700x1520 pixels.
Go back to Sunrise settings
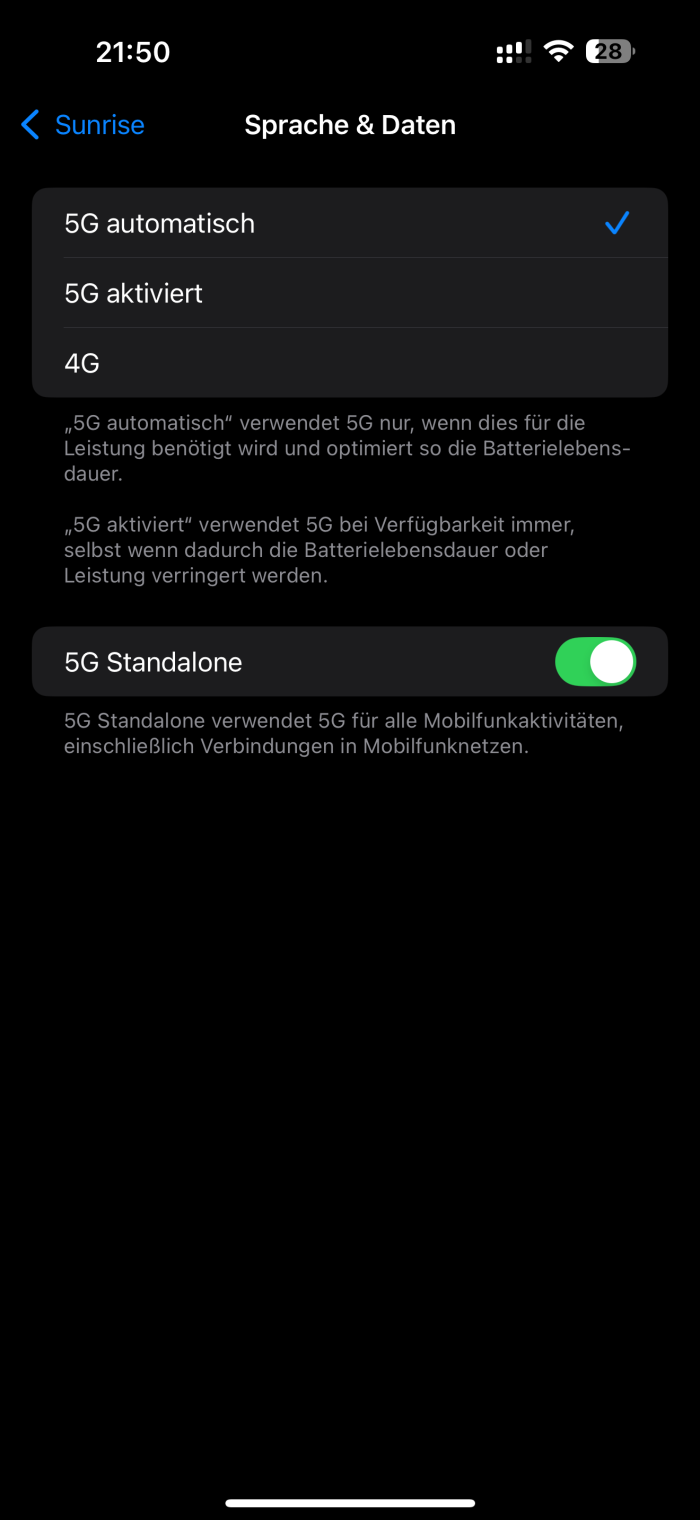[82, 125]
